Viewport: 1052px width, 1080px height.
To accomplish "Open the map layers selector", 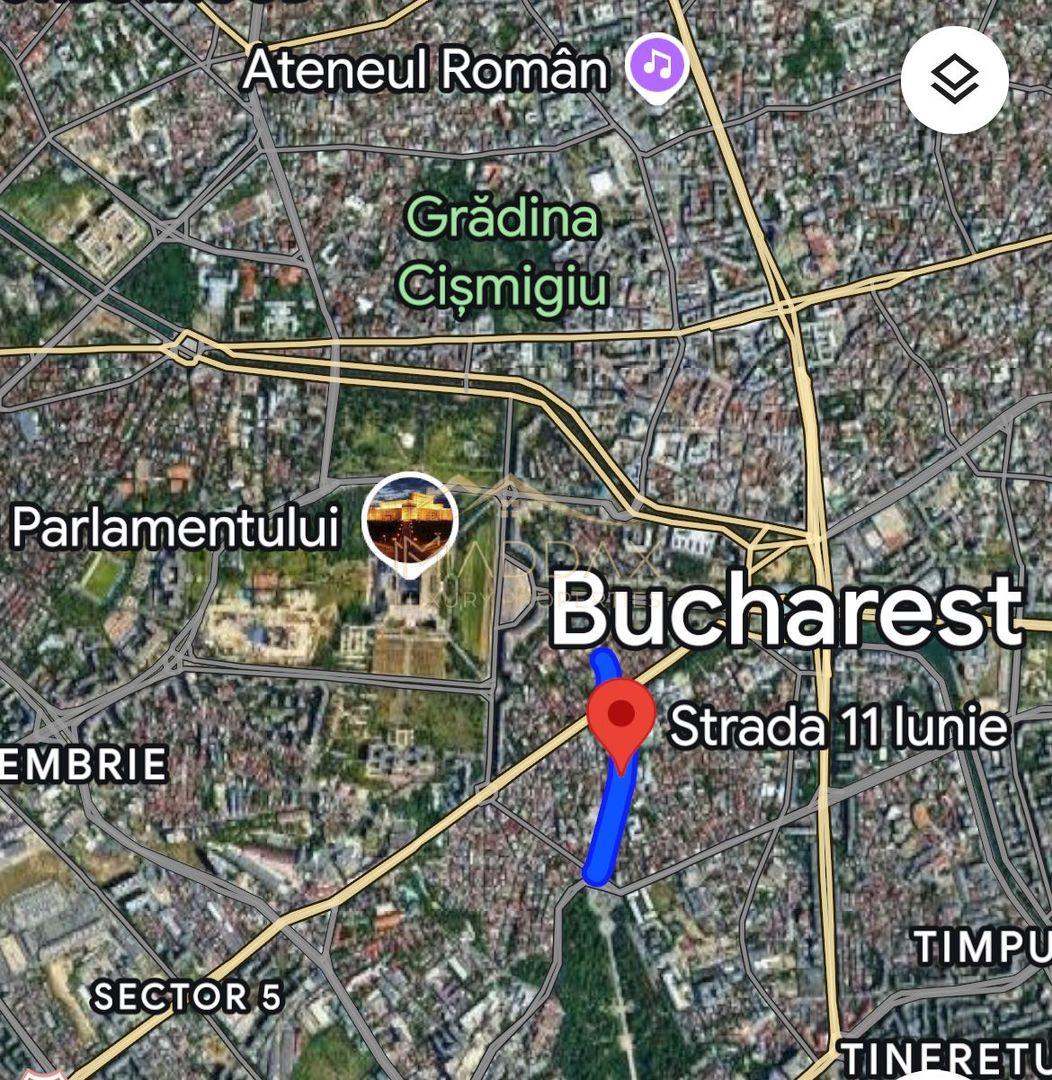I will point(954,80).
